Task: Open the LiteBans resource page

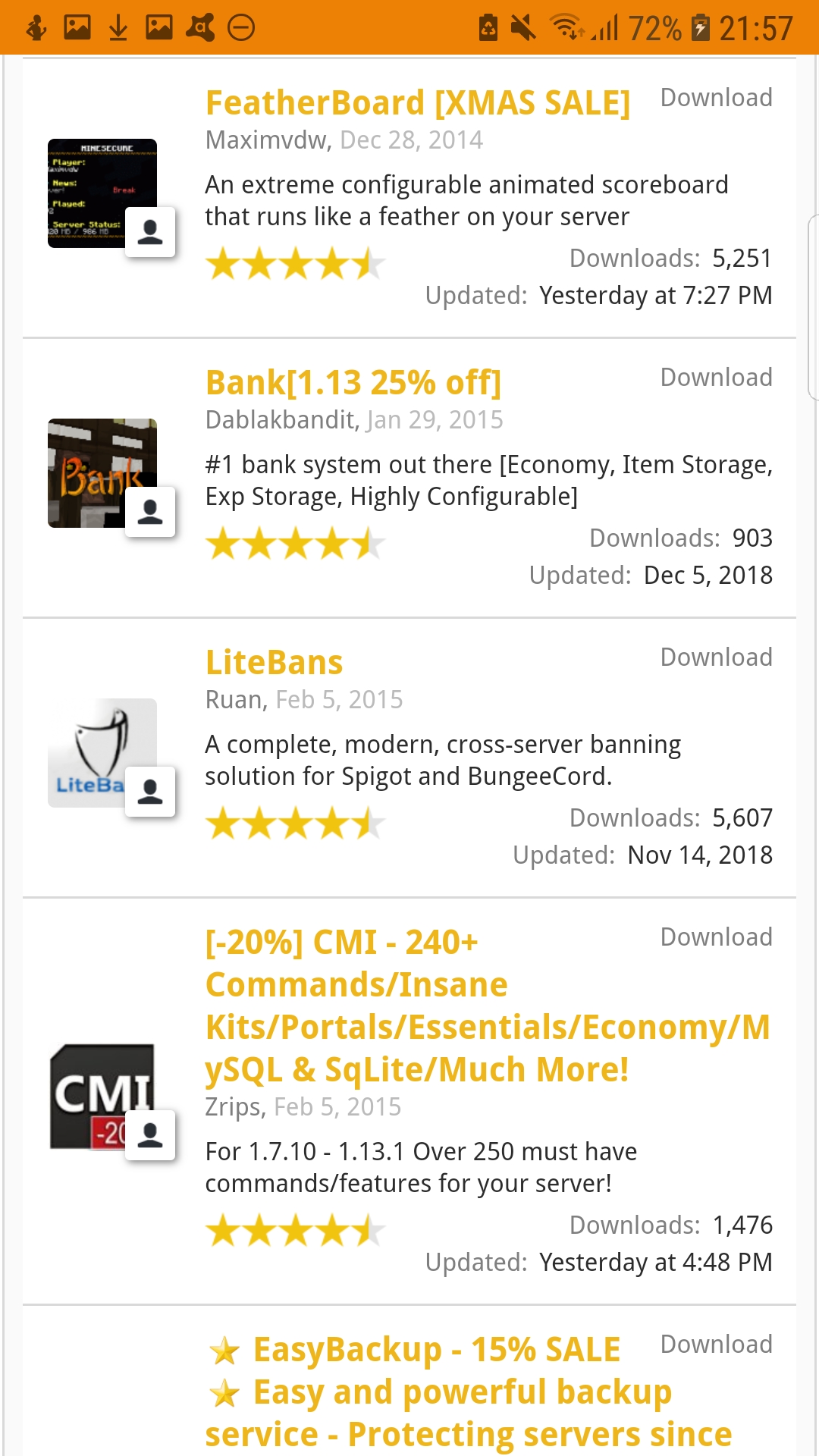Action: 275,663
